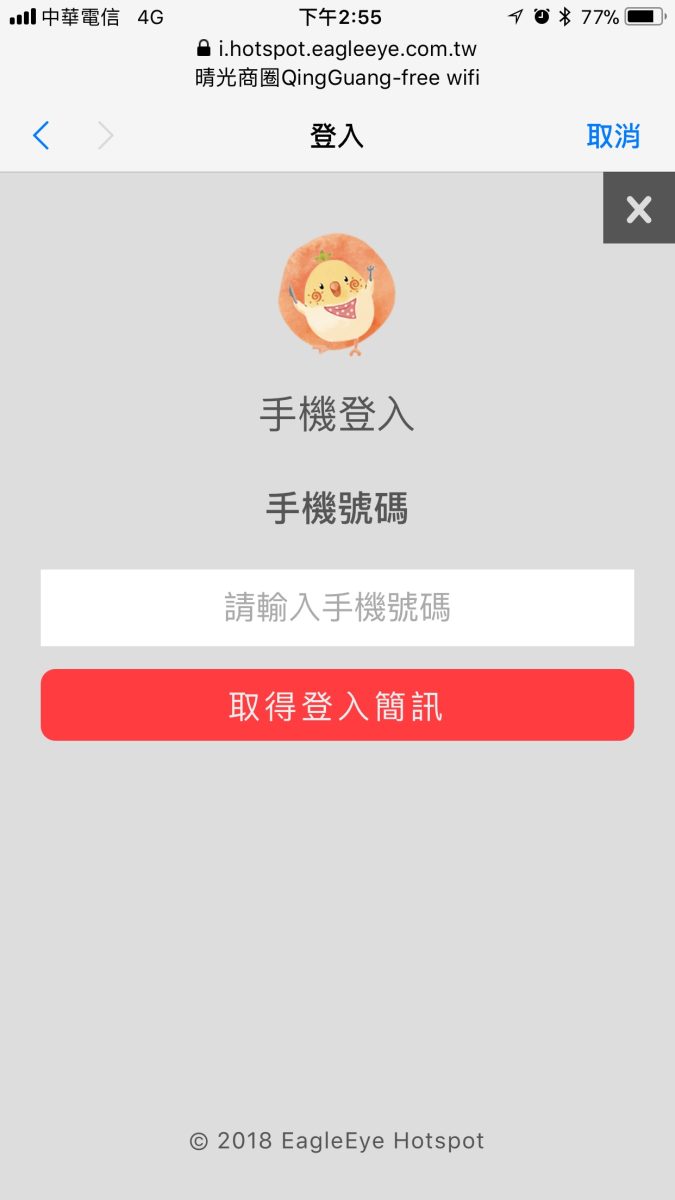Image resolution: width=675 pixels, height=1200 pixels.
Task: Focus the 請輸入手機號碼 phone field
Action: click(337, 608)
